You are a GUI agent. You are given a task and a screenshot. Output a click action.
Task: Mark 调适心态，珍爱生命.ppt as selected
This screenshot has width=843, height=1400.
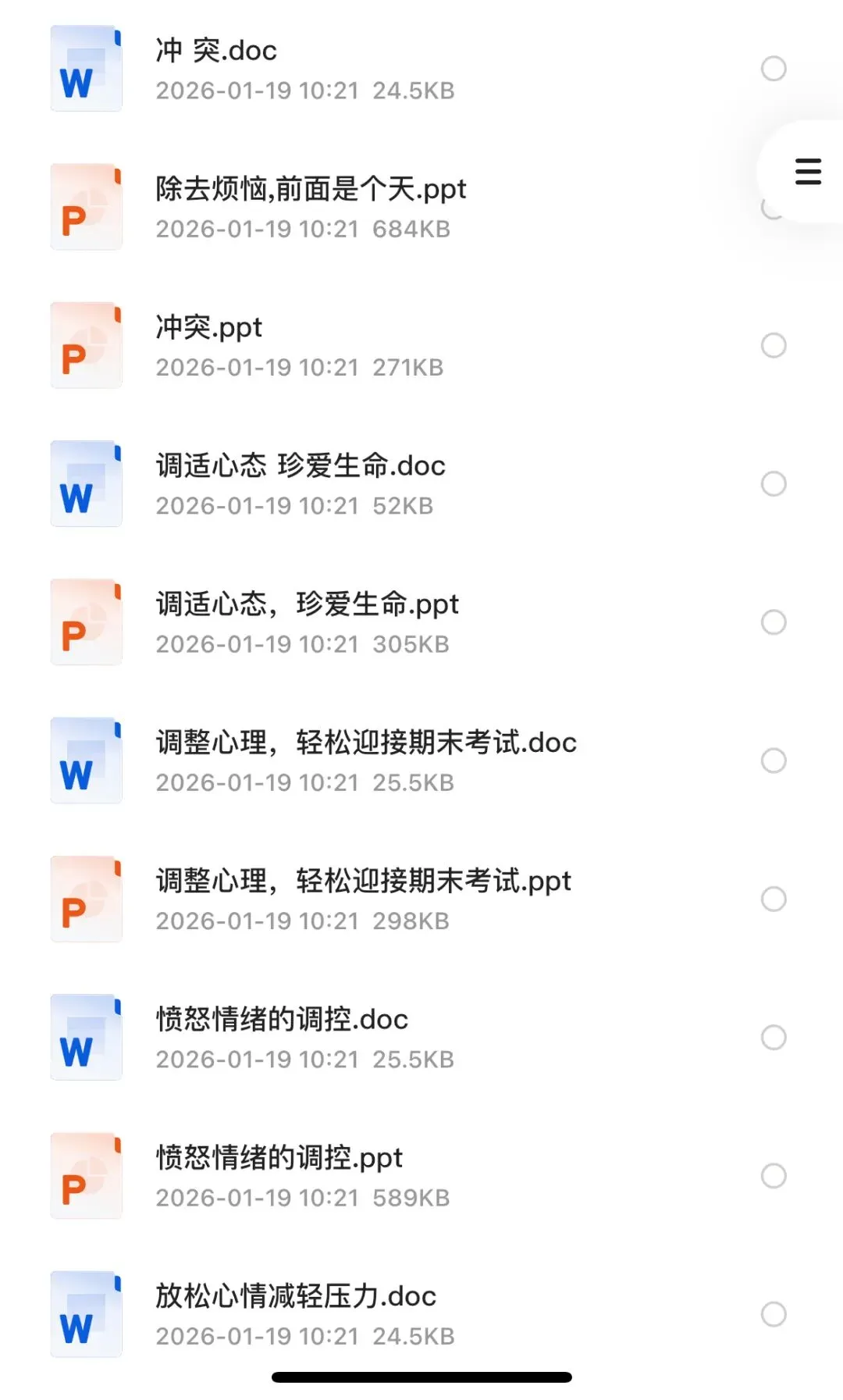(x=774, y=622)
